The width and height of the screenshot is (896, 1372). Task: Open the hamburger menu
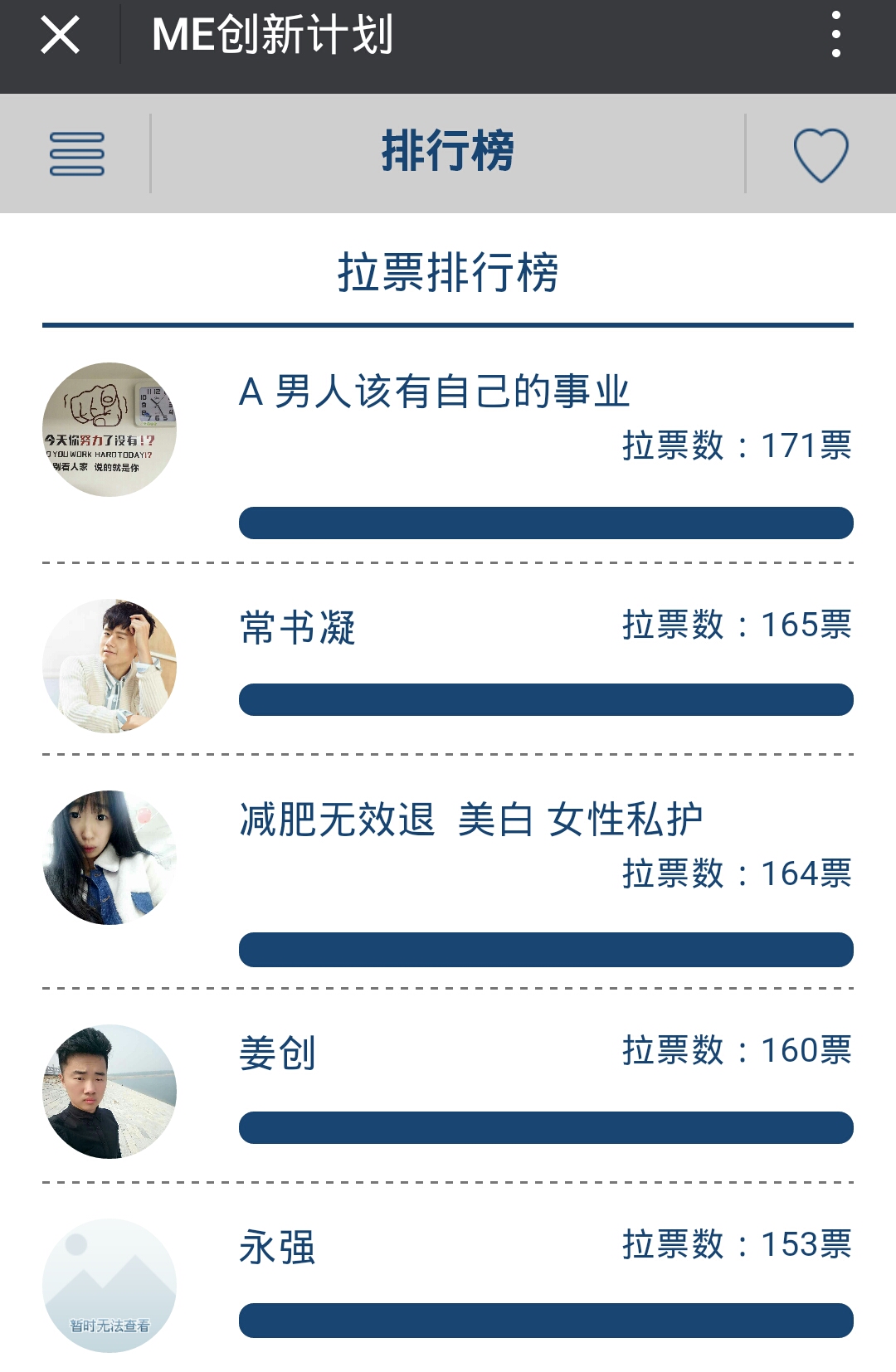76,154
